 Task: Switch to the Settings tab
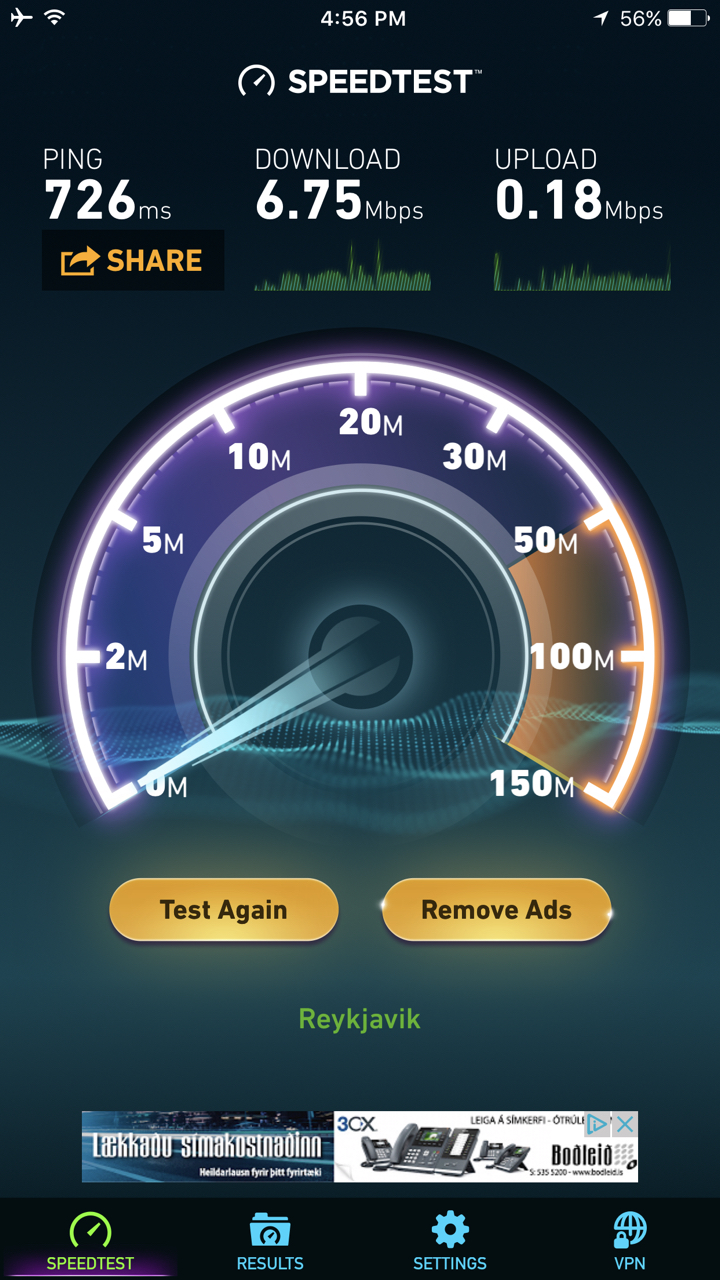click(450, 1241)
